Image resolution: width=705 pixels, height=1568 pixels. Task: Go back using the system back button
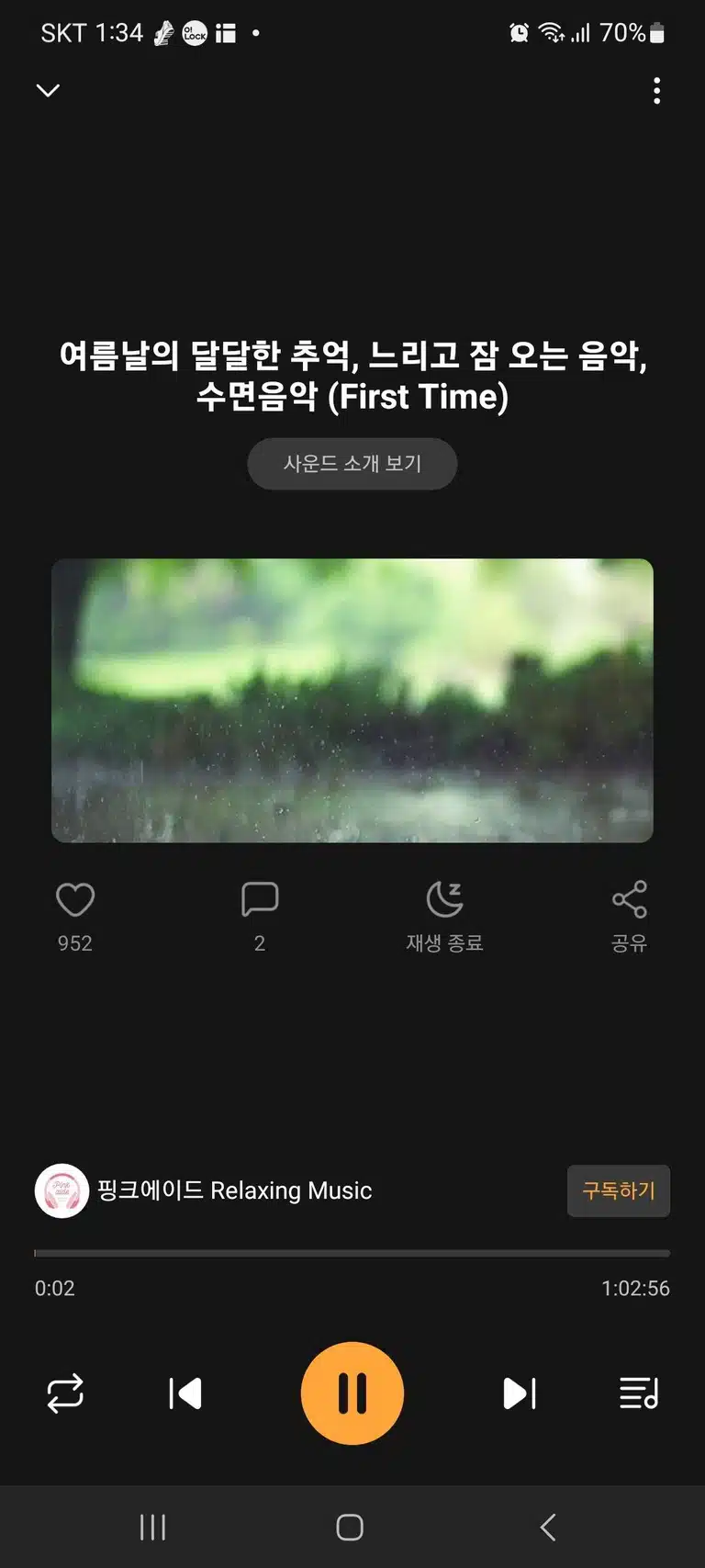pos(548,1528)
